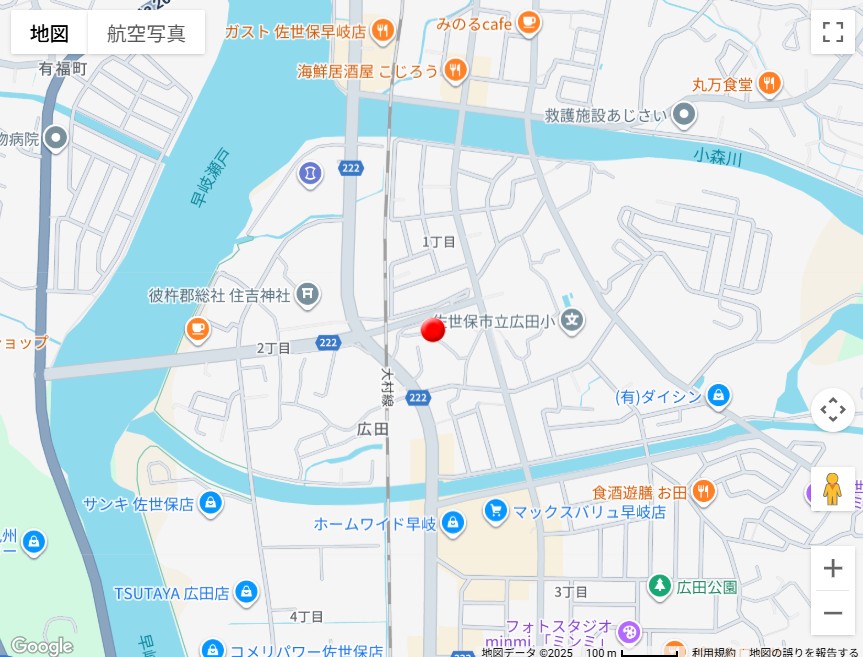Zoom in on the map
The image size is (863, 657).
(832, 569)
